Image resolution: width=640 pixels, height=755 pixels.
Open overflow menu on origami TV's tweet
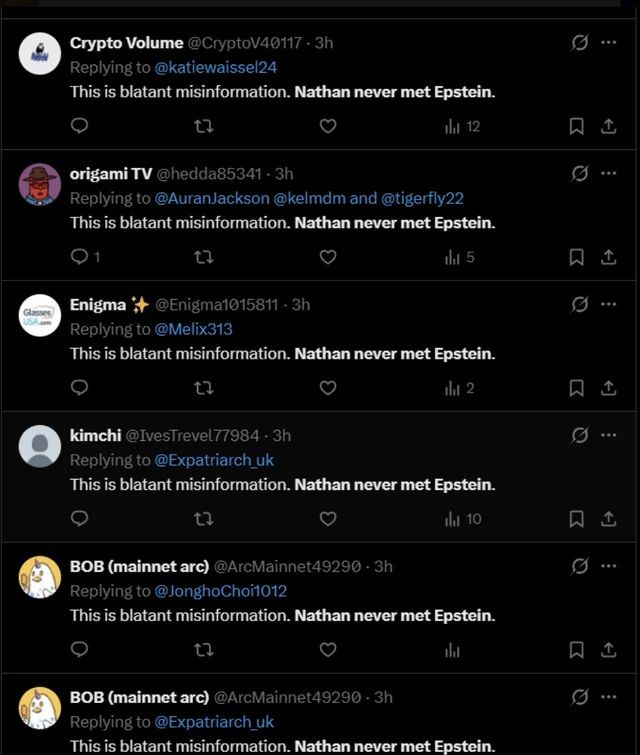click(608, 173)
